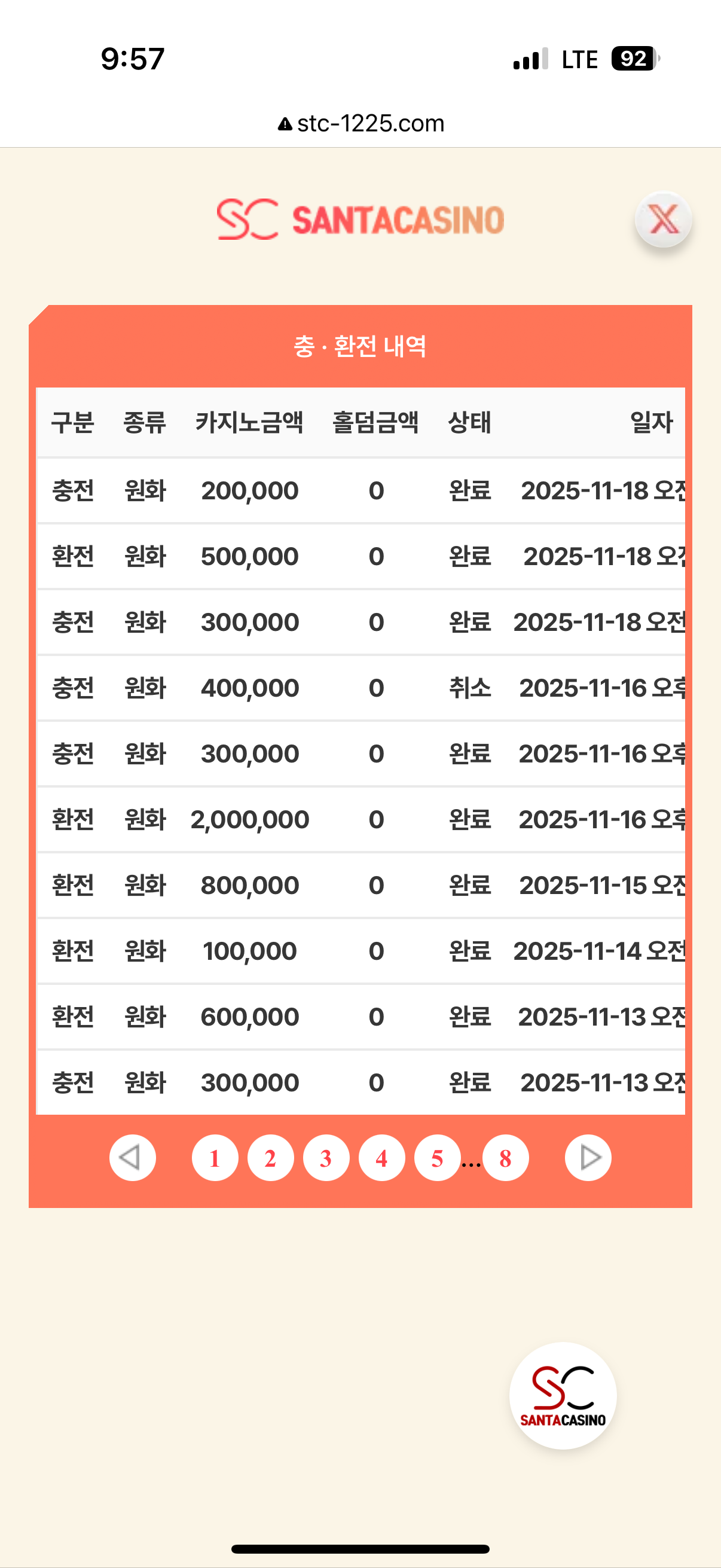Tap the floating Santa Casino round button

coord(563,1395)
